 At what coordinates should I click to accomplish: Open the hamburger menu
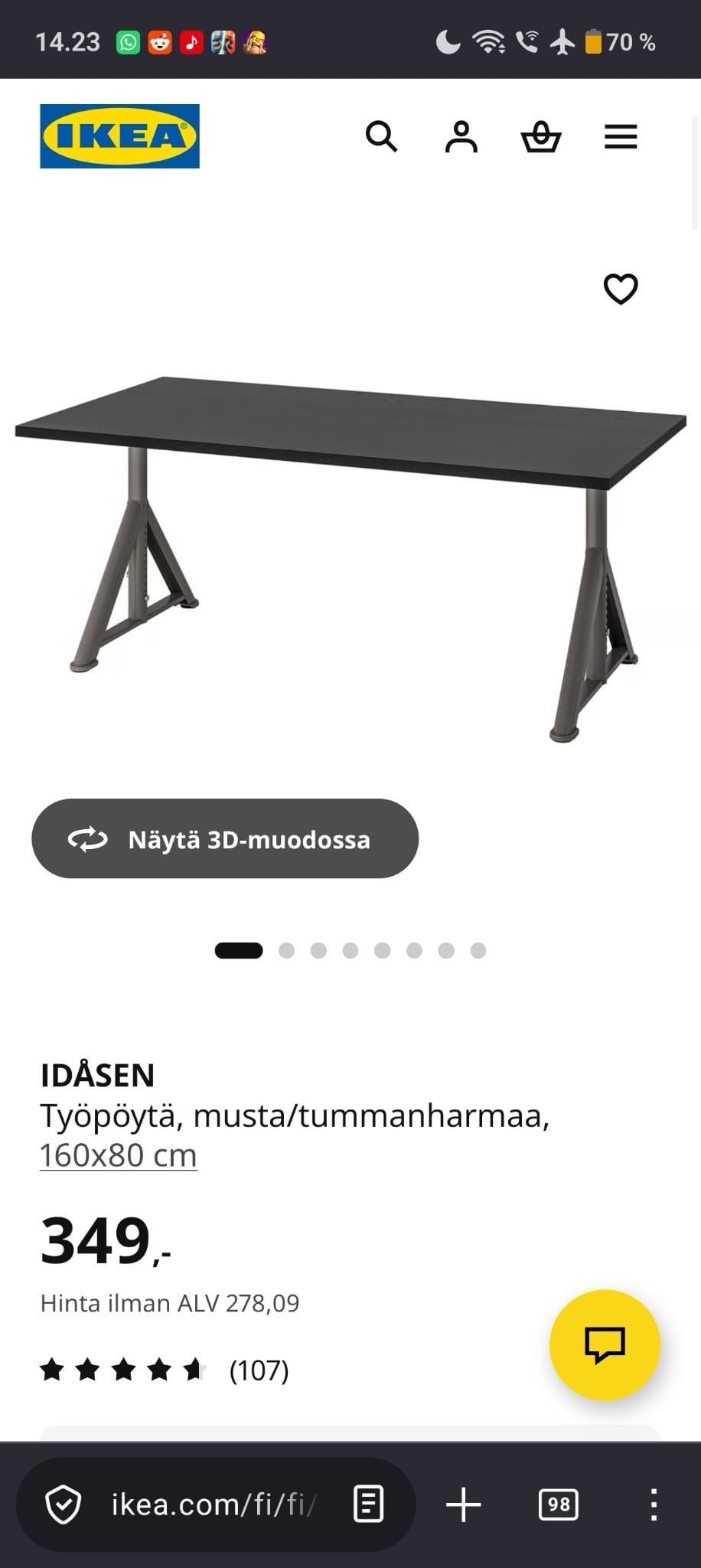[x=621, y=137]
